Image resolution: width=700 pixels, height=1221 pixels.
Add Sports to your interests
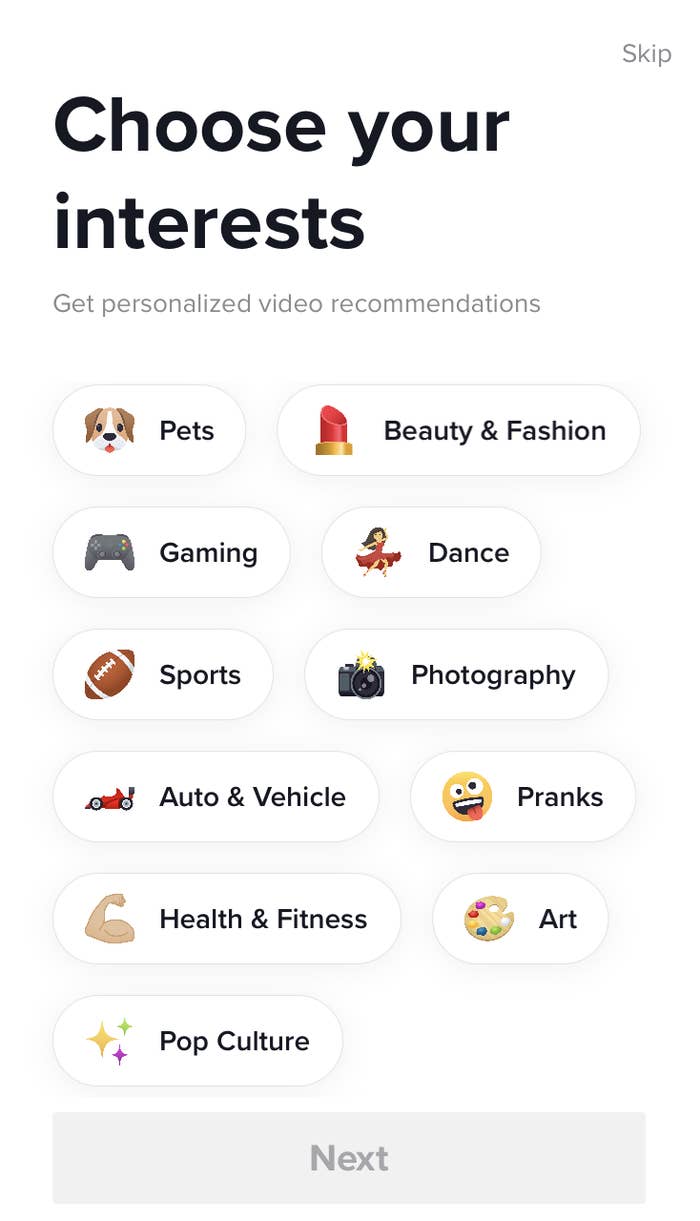163,674
